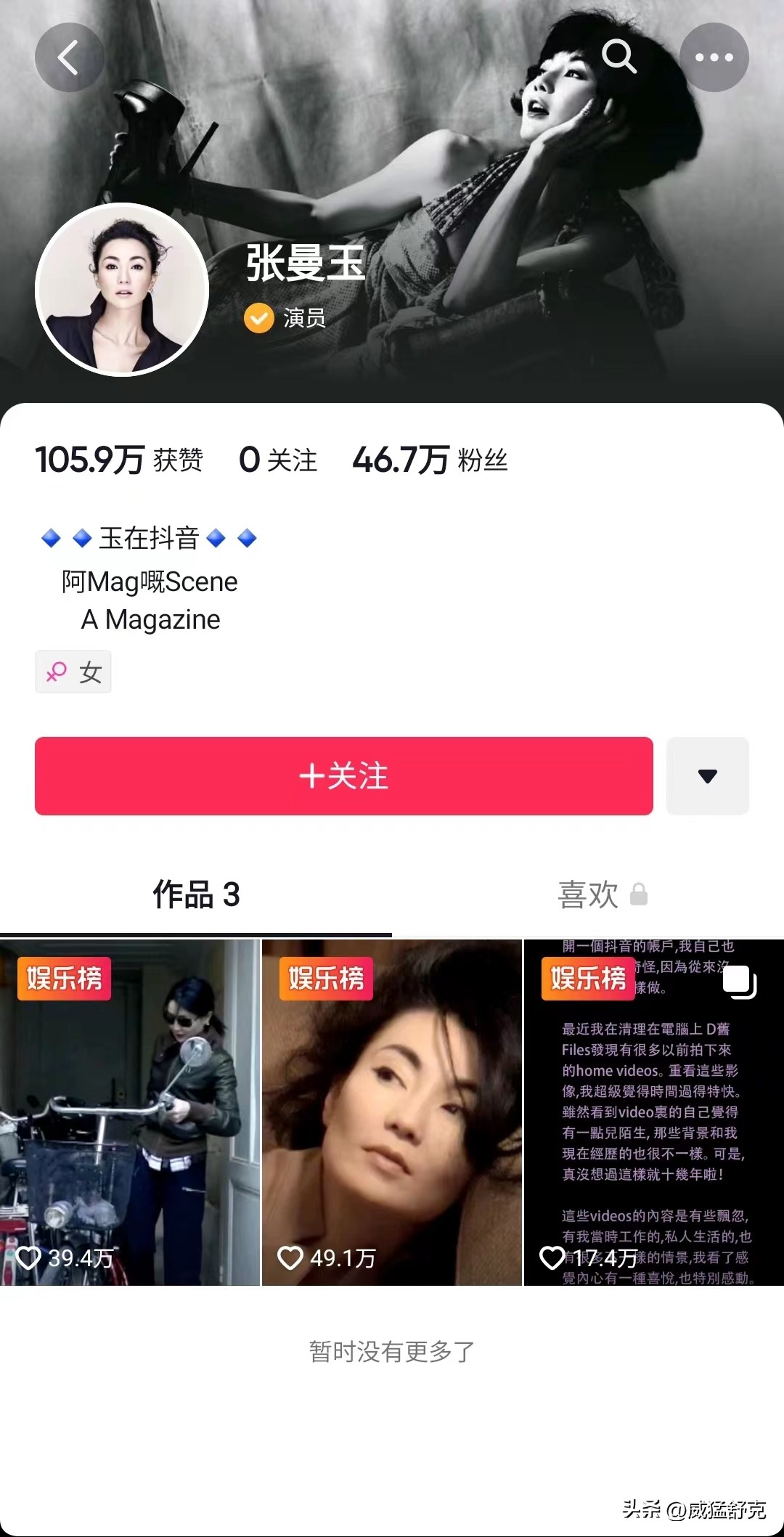This screenshot has height=1537, width=784.
Task: Click the verified actor badge icon
Action: coord(258,318)
